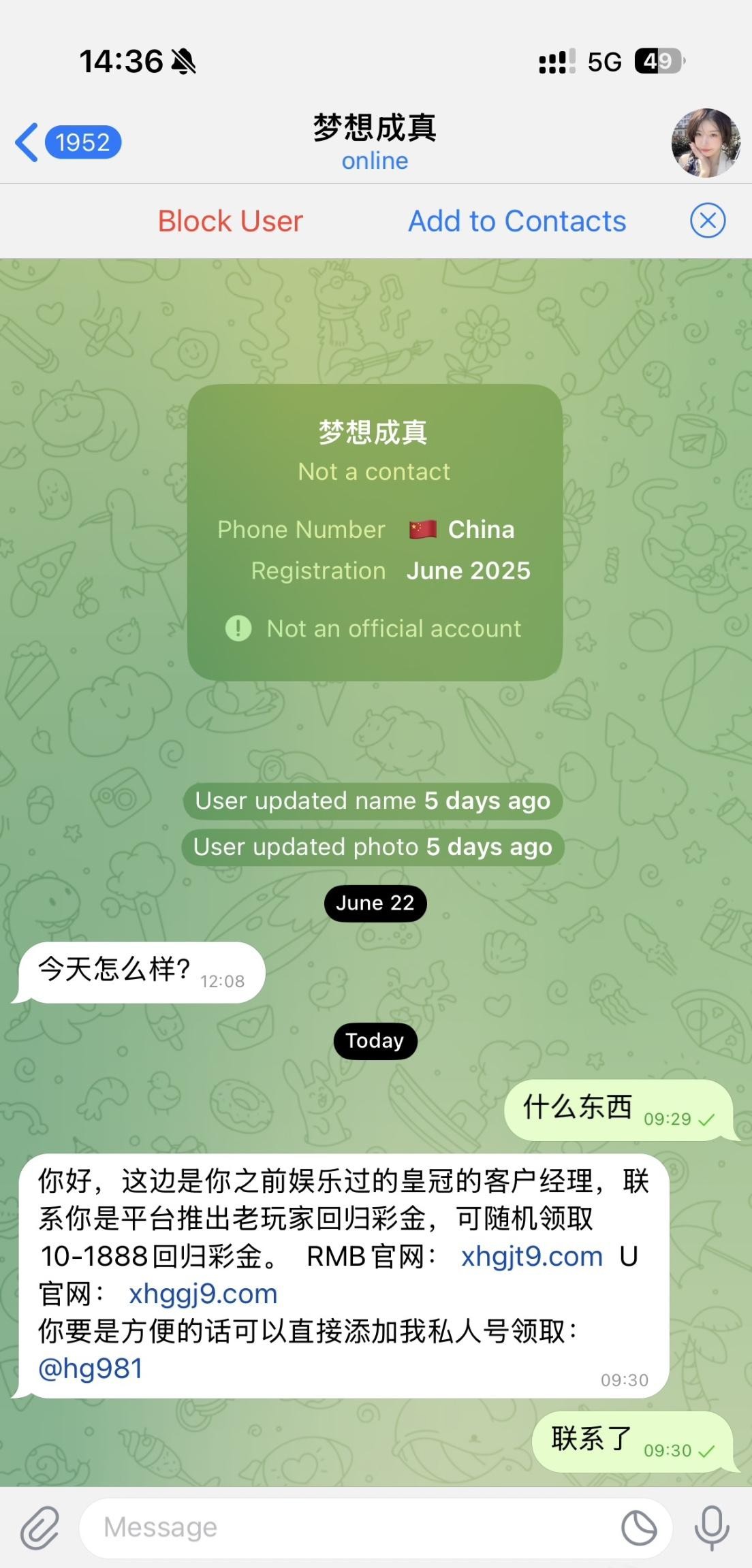Open the attachment paperclip menu
The width and height of the screenshot is (752, 1568).
point(40,1527)
